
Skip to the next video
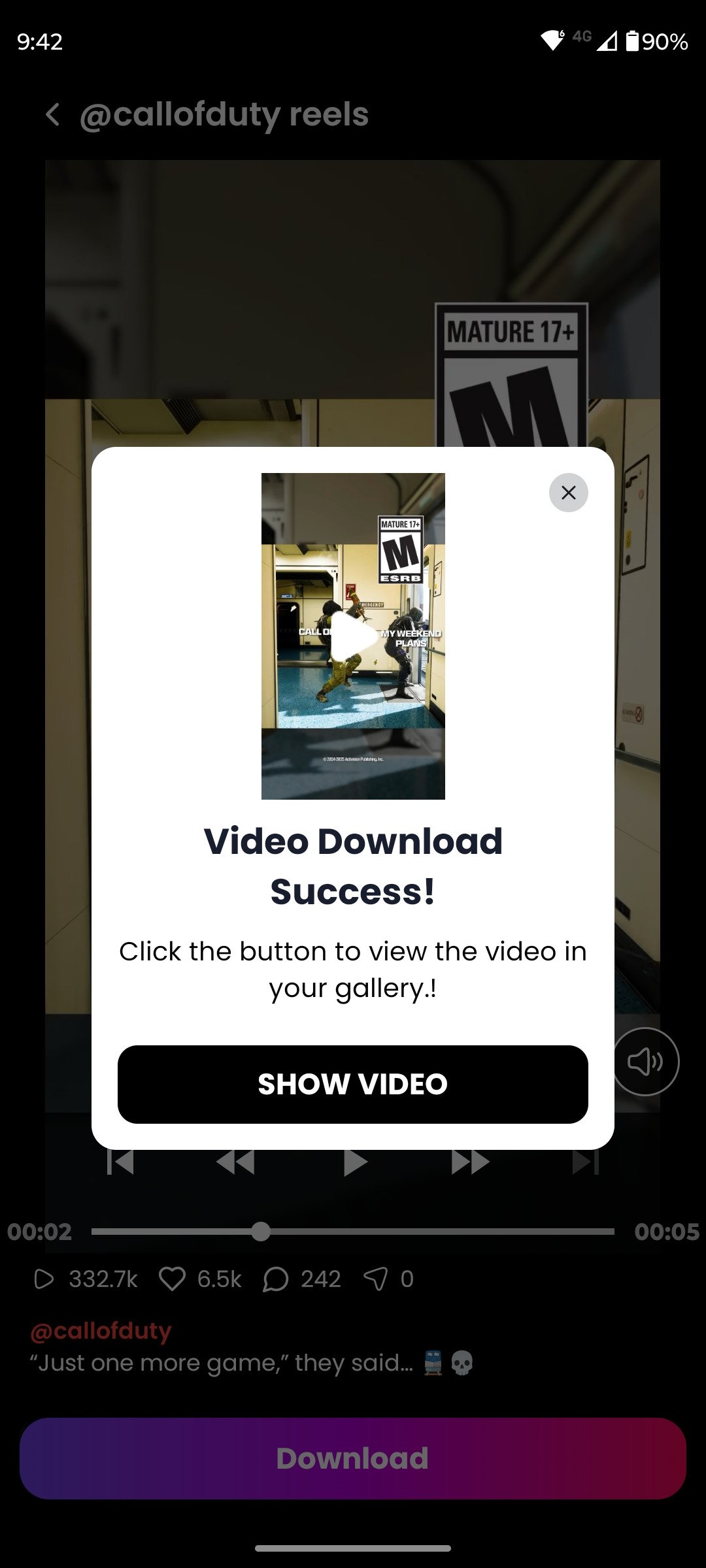(x=585, y=1162)
